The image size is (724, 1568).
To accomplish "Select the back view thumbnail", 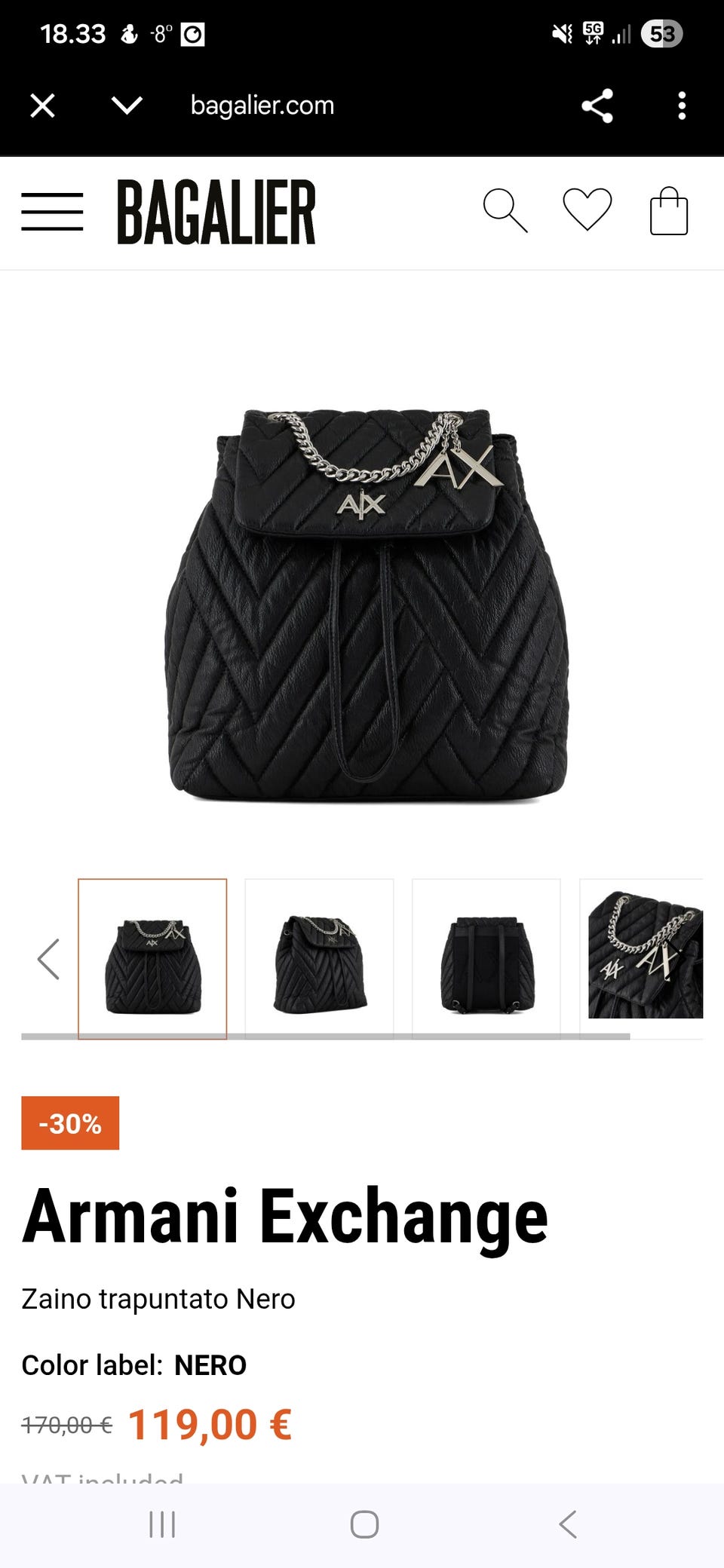I will point(486,958).
